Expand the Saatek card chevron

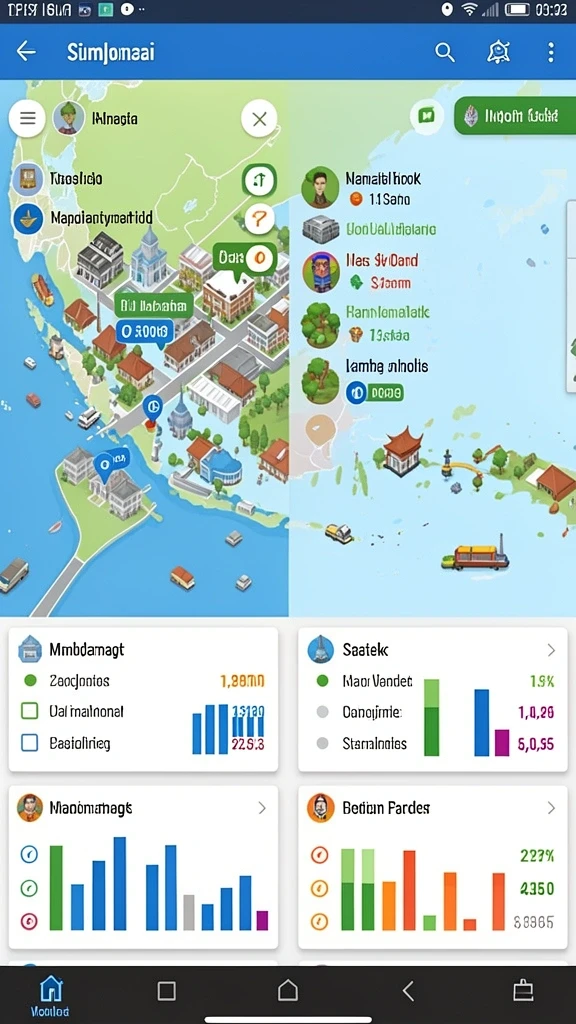[x=551, y=650]
